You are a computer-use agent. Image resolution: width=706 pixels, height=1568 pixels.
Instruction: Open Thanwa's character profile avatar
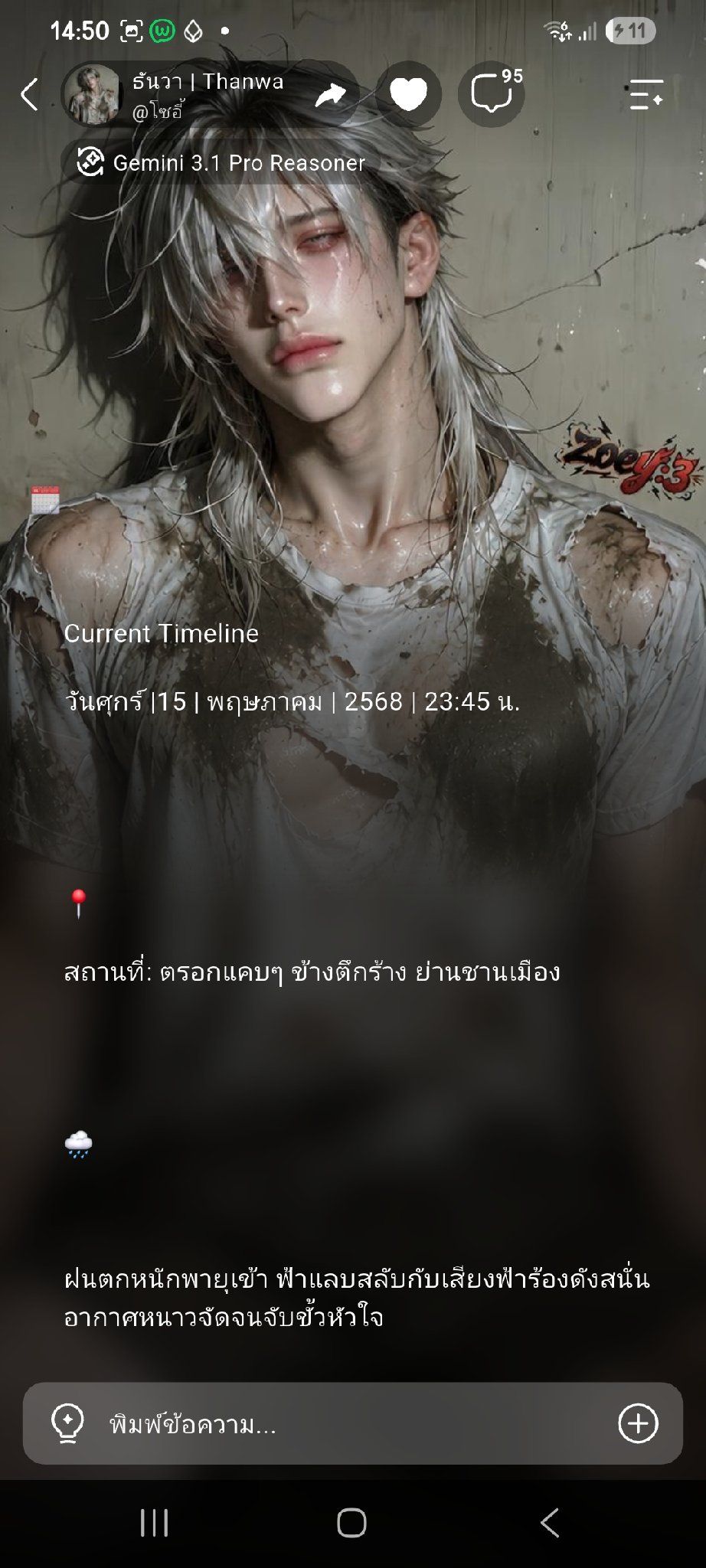click(x=92, y=95)
